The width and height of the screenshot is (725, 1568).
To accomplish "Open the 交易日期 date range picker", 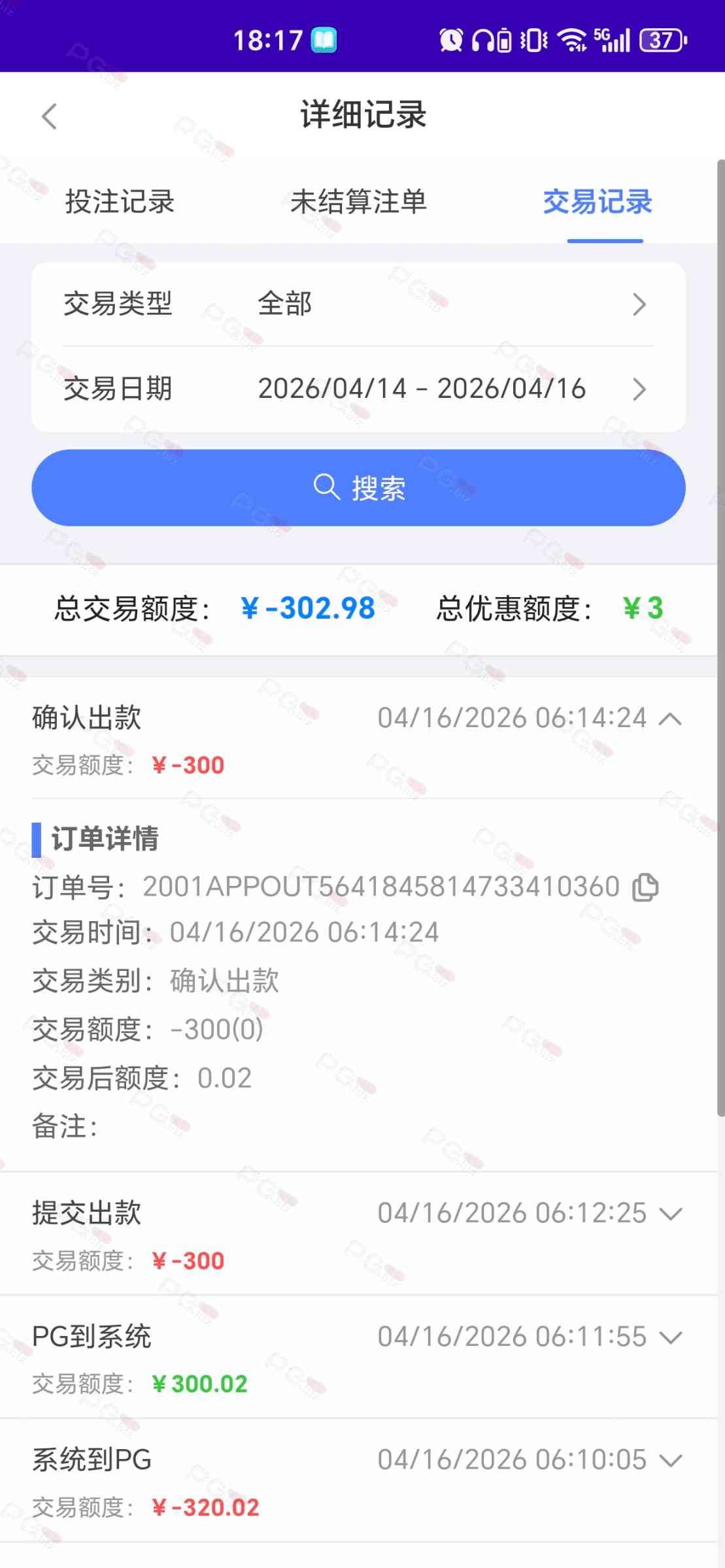I will click(x=358, y=389).
